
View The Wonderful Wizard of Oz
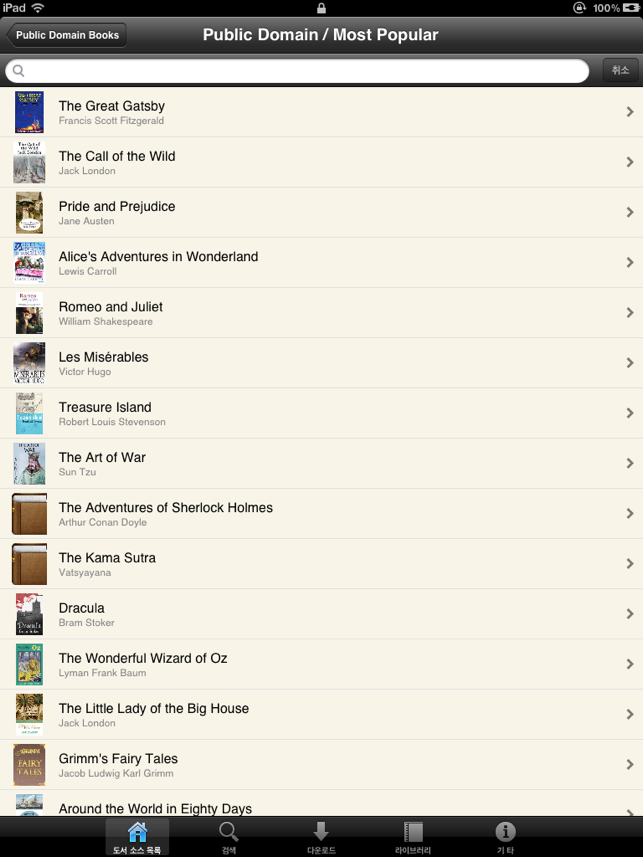click(320, 664)
